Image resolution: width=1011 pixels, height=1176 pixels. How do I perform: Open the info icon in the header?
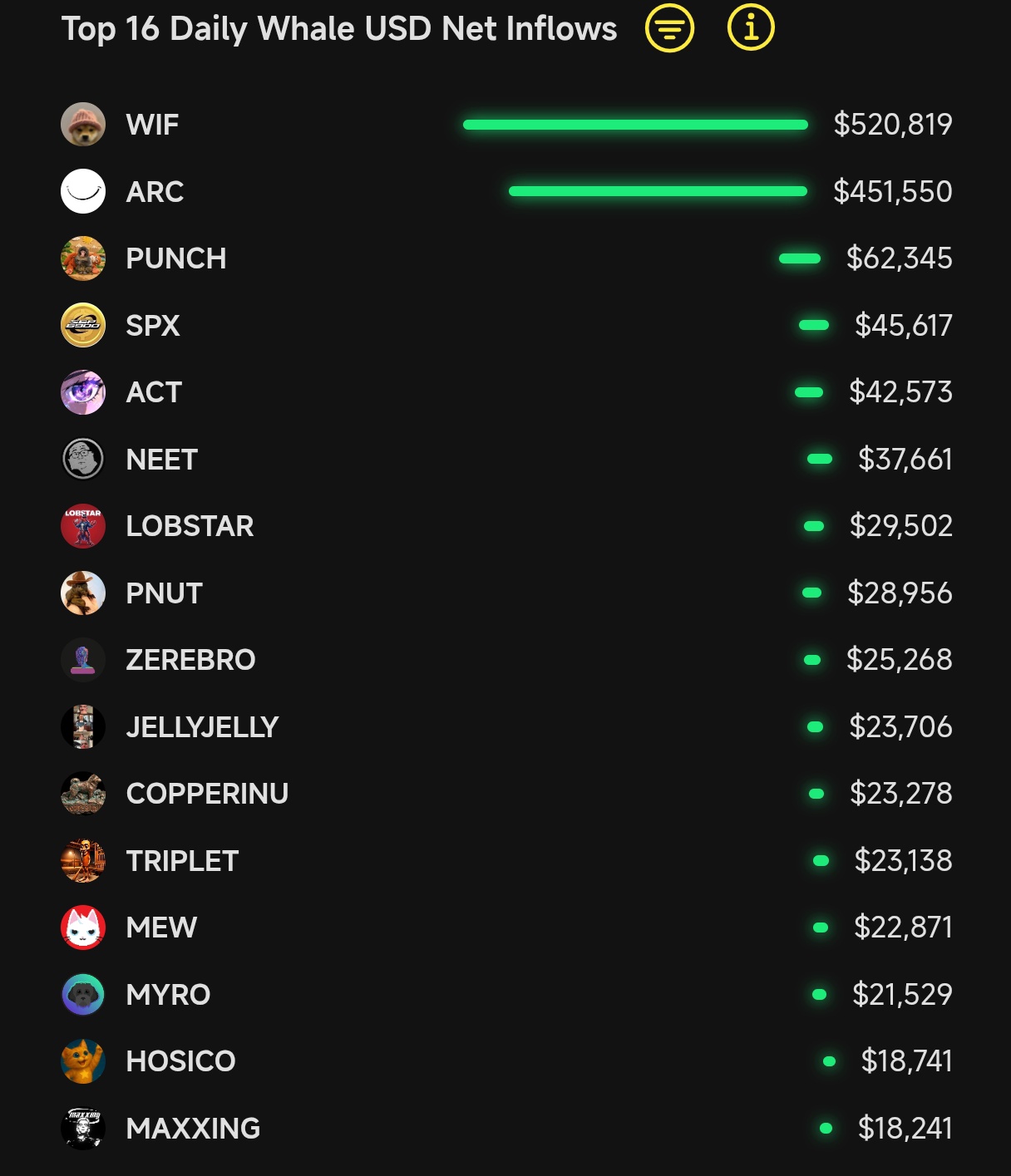[x=751, y=28]
